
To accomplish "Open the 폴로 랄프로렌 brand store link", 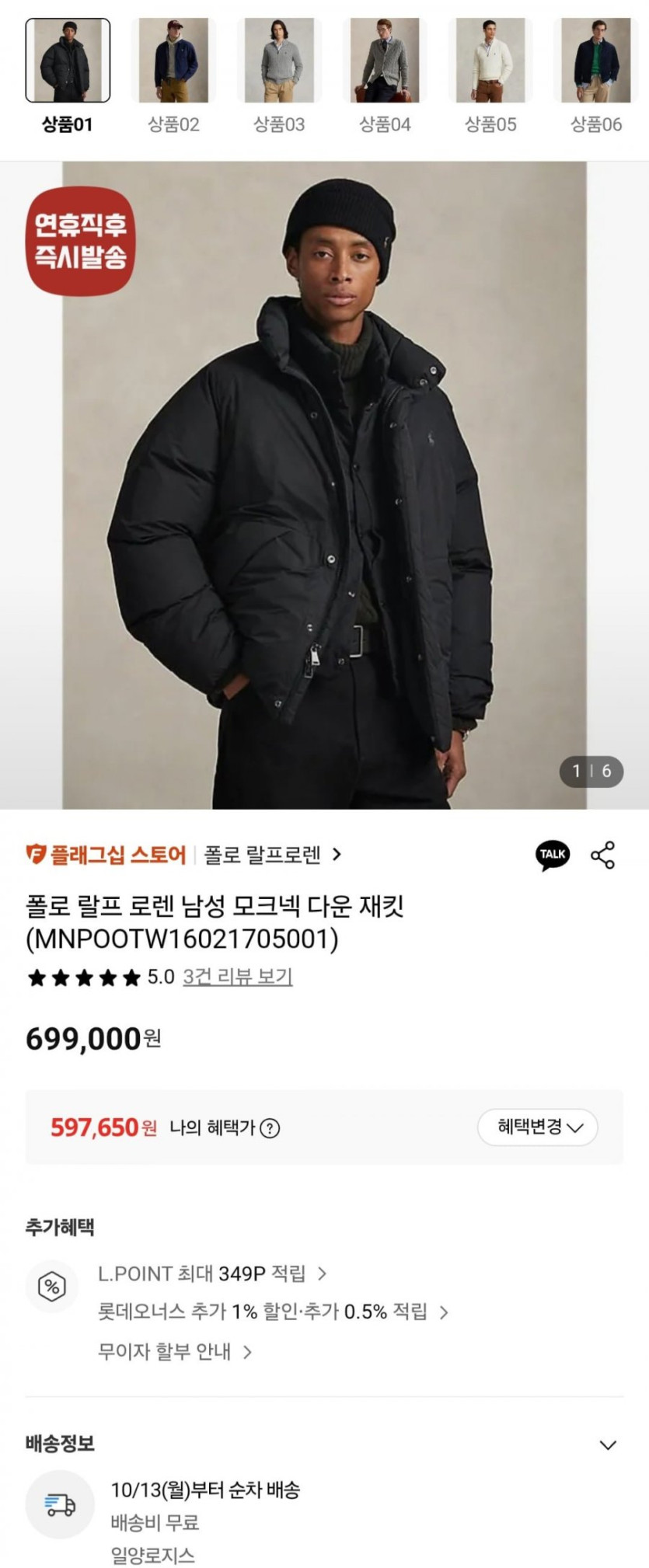I will click(x=271, y=855).
